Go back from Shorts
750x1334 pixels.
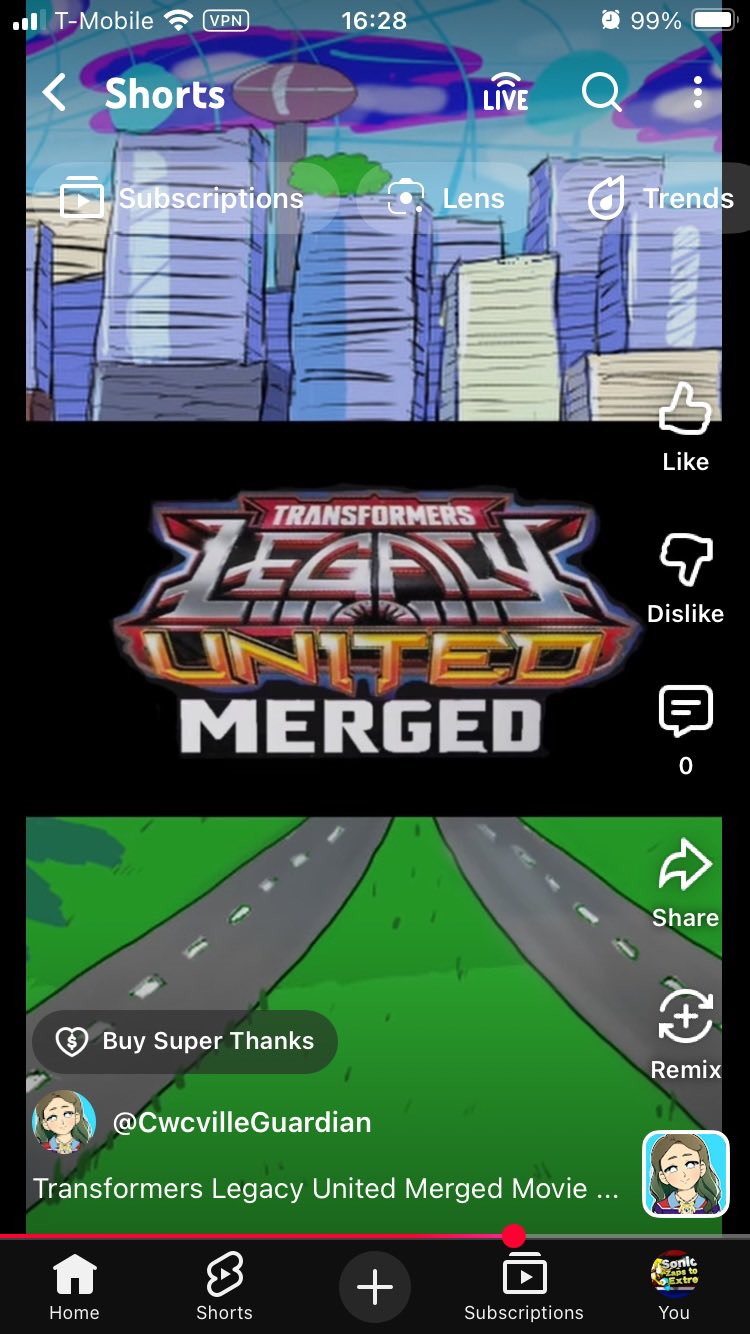tap(54, 94)
